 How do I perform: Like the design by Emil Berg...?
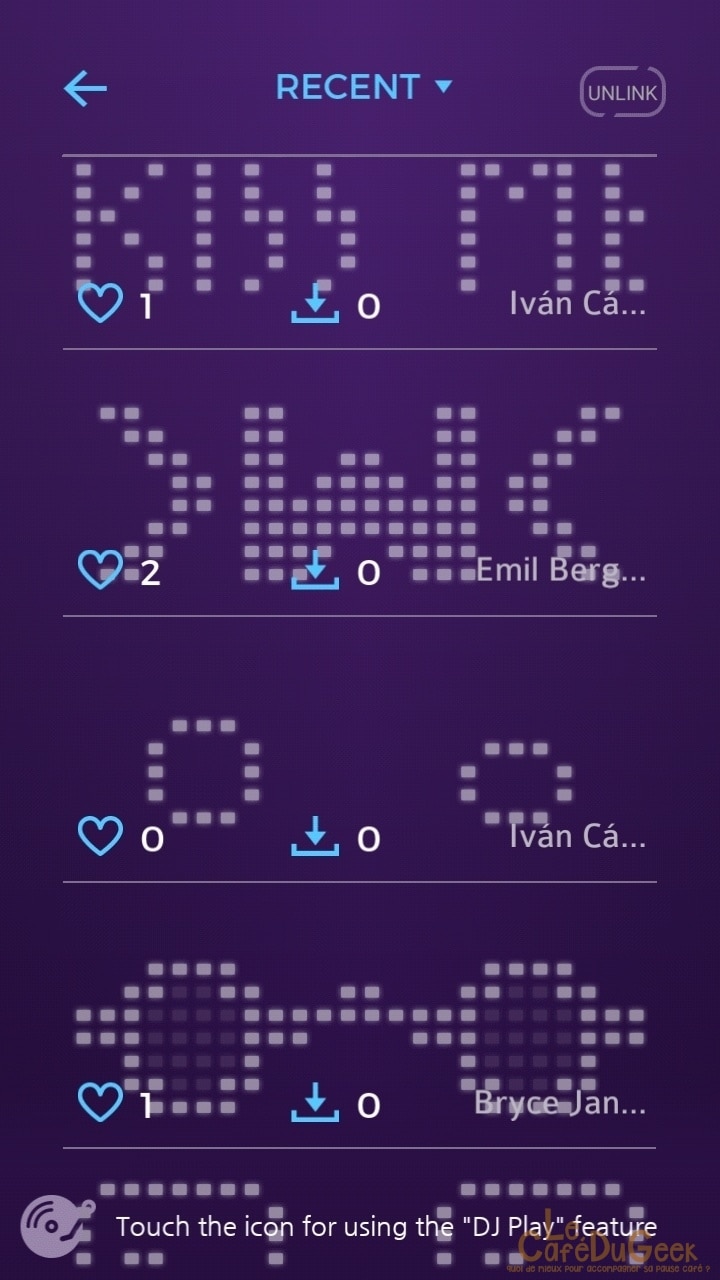click(x=100, y=570)
